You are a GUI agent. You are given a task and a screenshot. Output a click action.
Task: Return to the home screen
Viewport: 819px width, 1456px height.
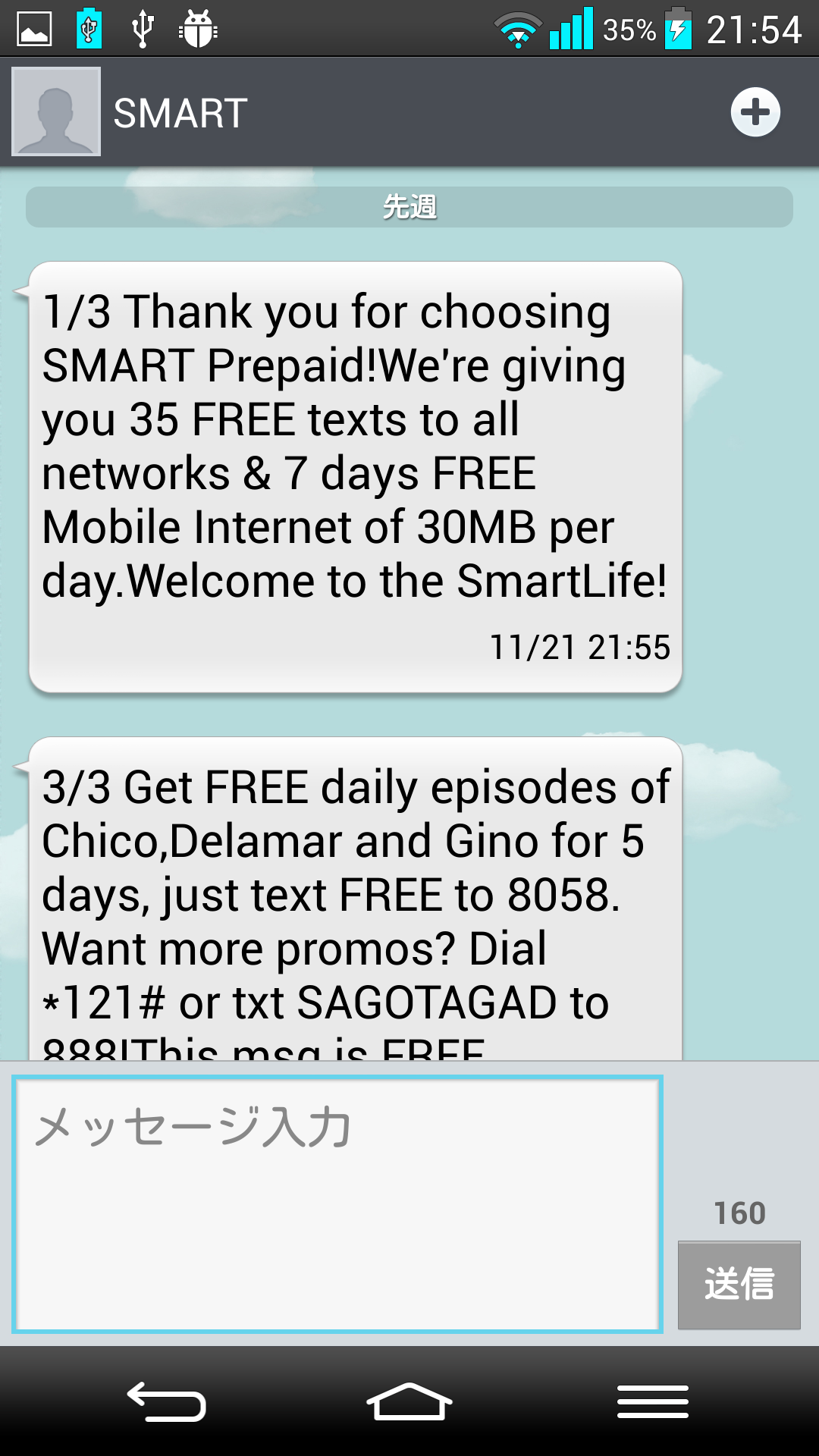[409, 1401]
